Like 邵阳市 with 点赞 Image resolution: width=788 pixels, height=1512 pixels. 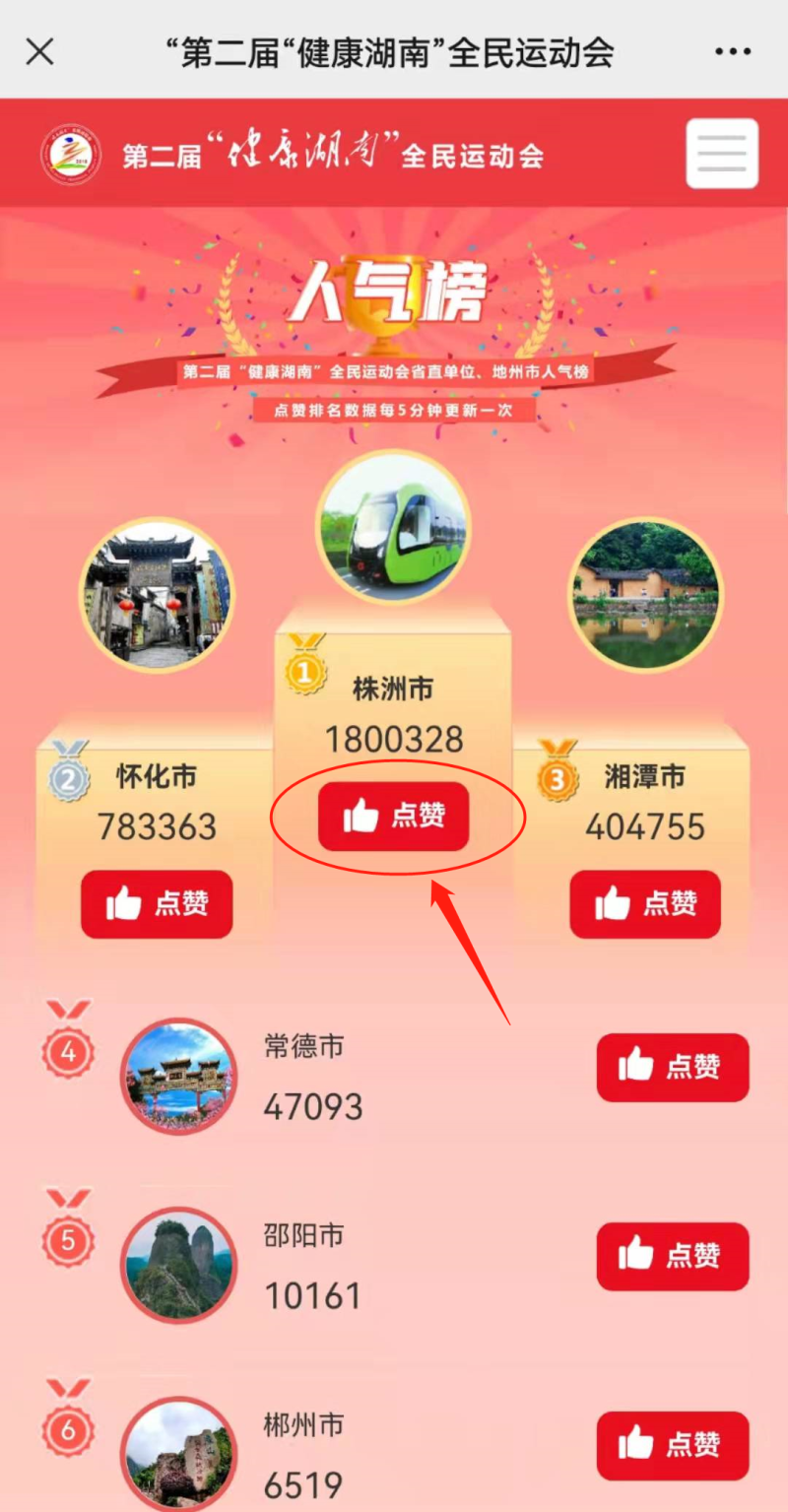click(673, 1256)
